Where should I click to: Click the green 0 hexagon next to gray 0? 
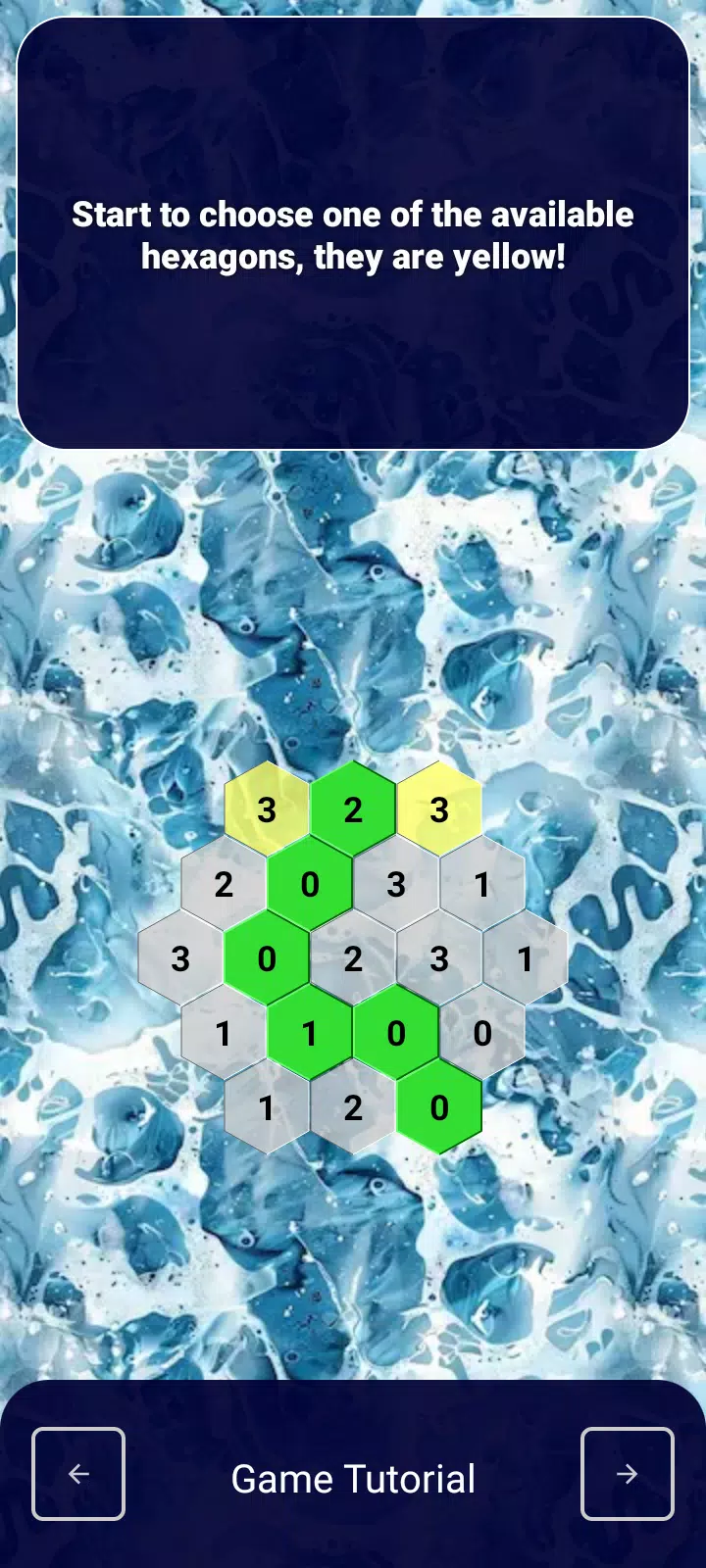[x=396, y=1034]
